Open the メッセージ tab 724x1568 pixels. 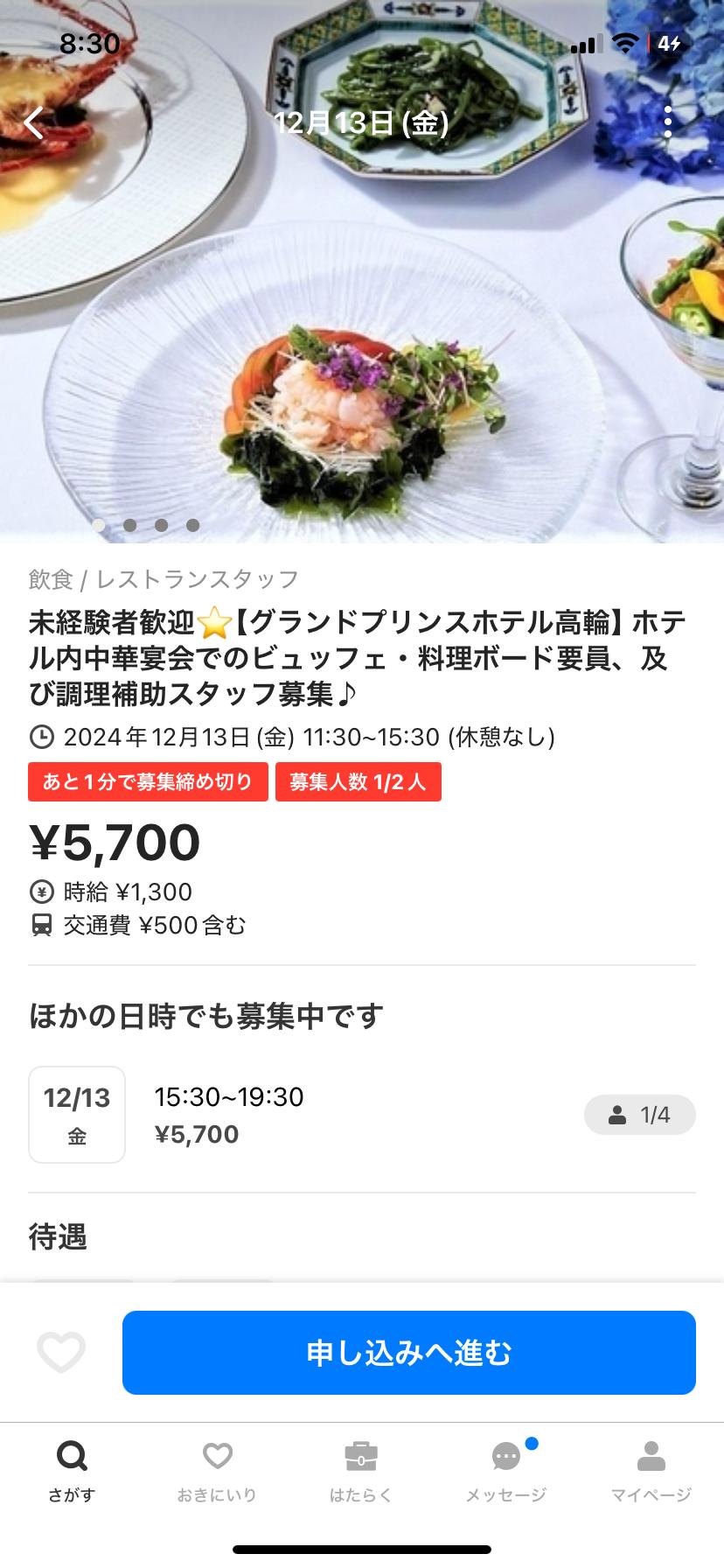[506, 1471]
